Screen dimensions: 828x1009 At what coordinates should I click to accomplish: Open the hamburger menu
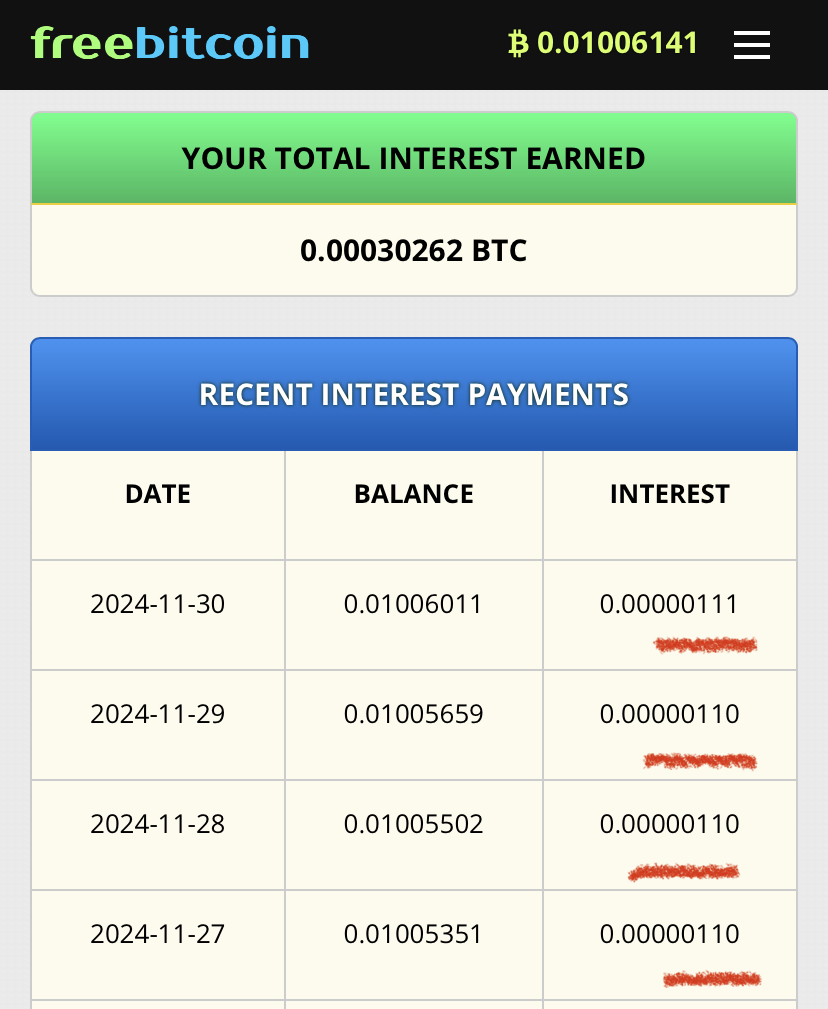point(751,44)
